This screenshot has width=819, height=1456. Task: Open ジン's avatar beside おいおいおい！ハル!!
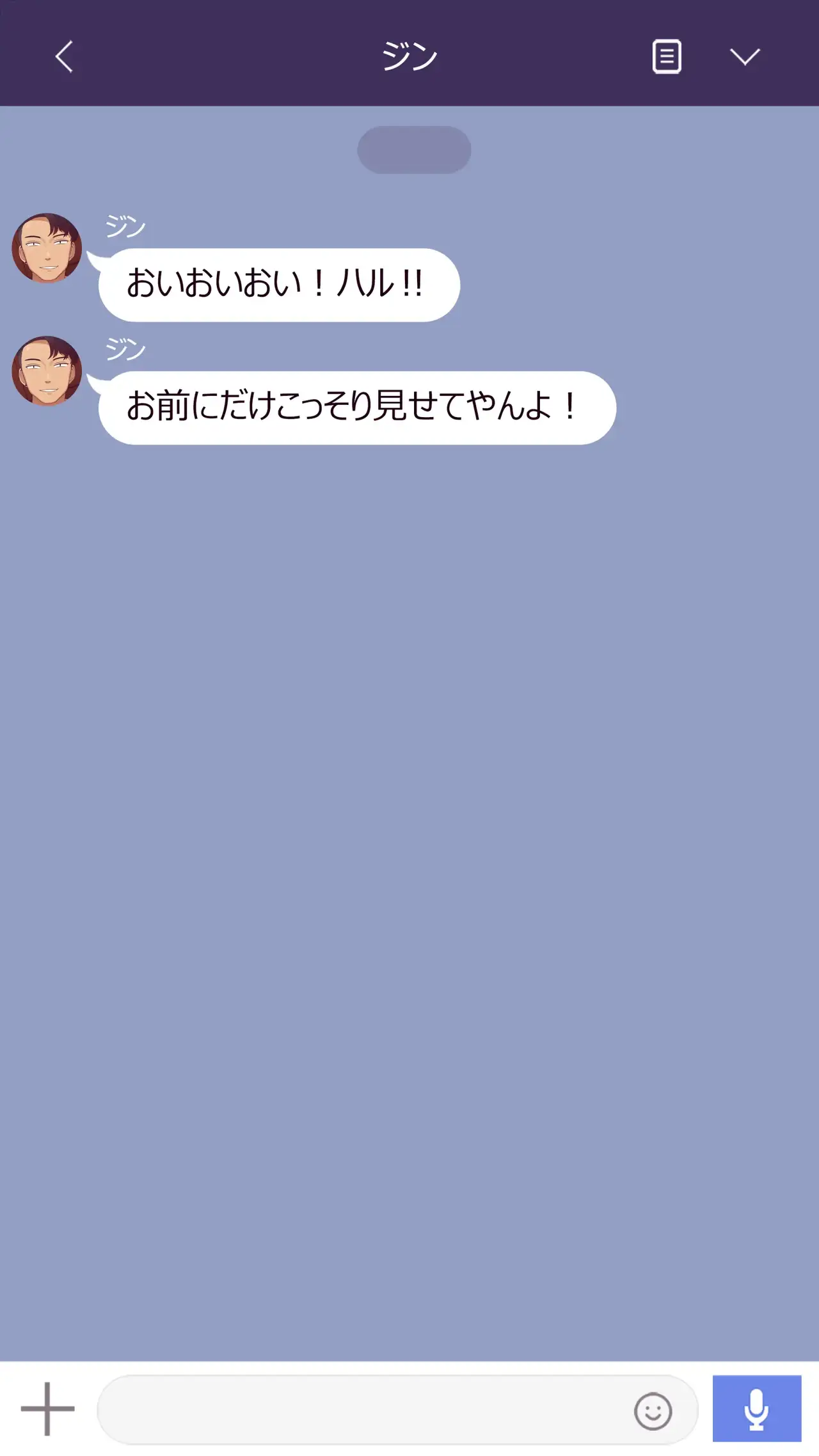point(47,248)
